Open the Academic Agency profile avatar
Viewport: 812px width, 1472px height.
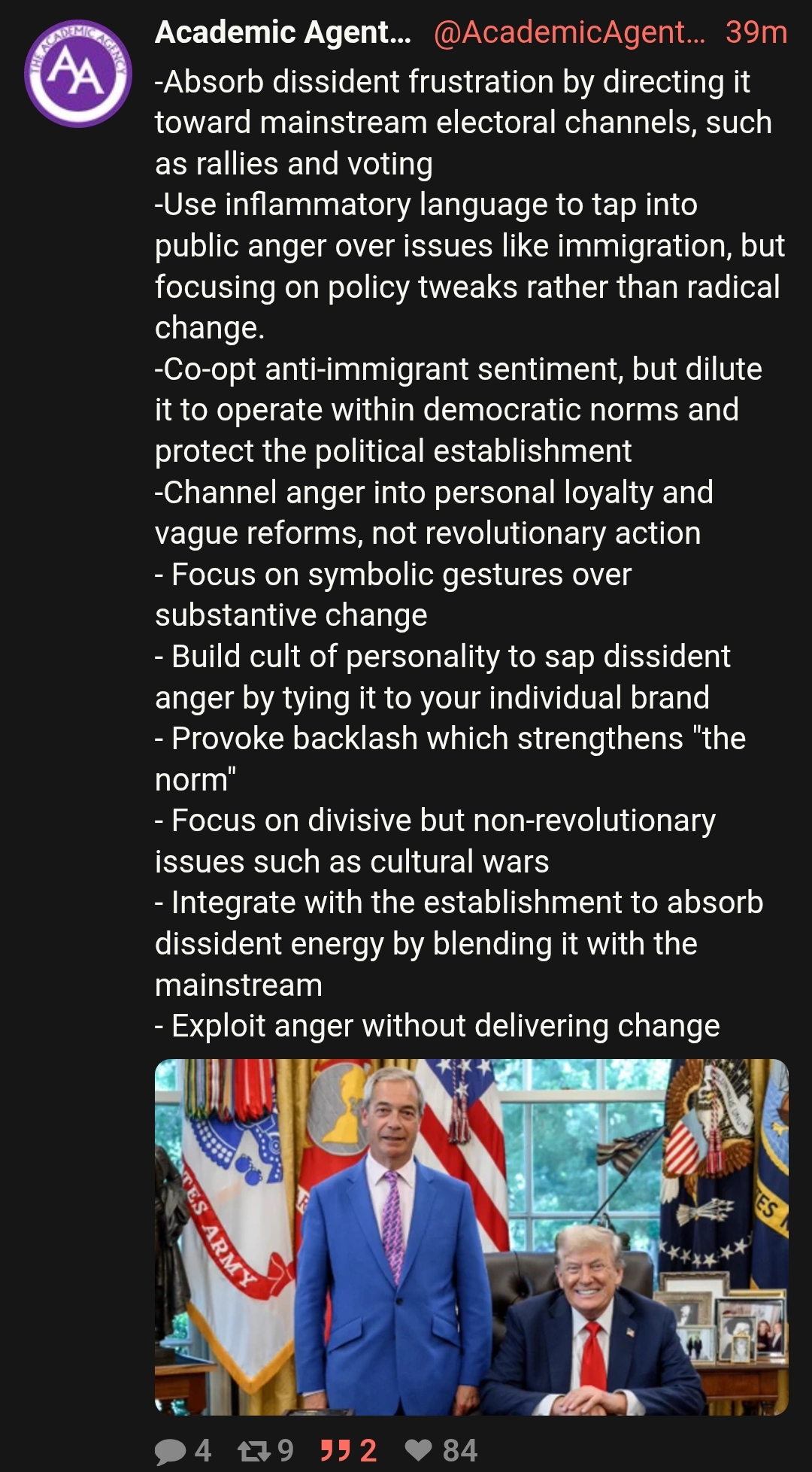(x=77, y=73)
